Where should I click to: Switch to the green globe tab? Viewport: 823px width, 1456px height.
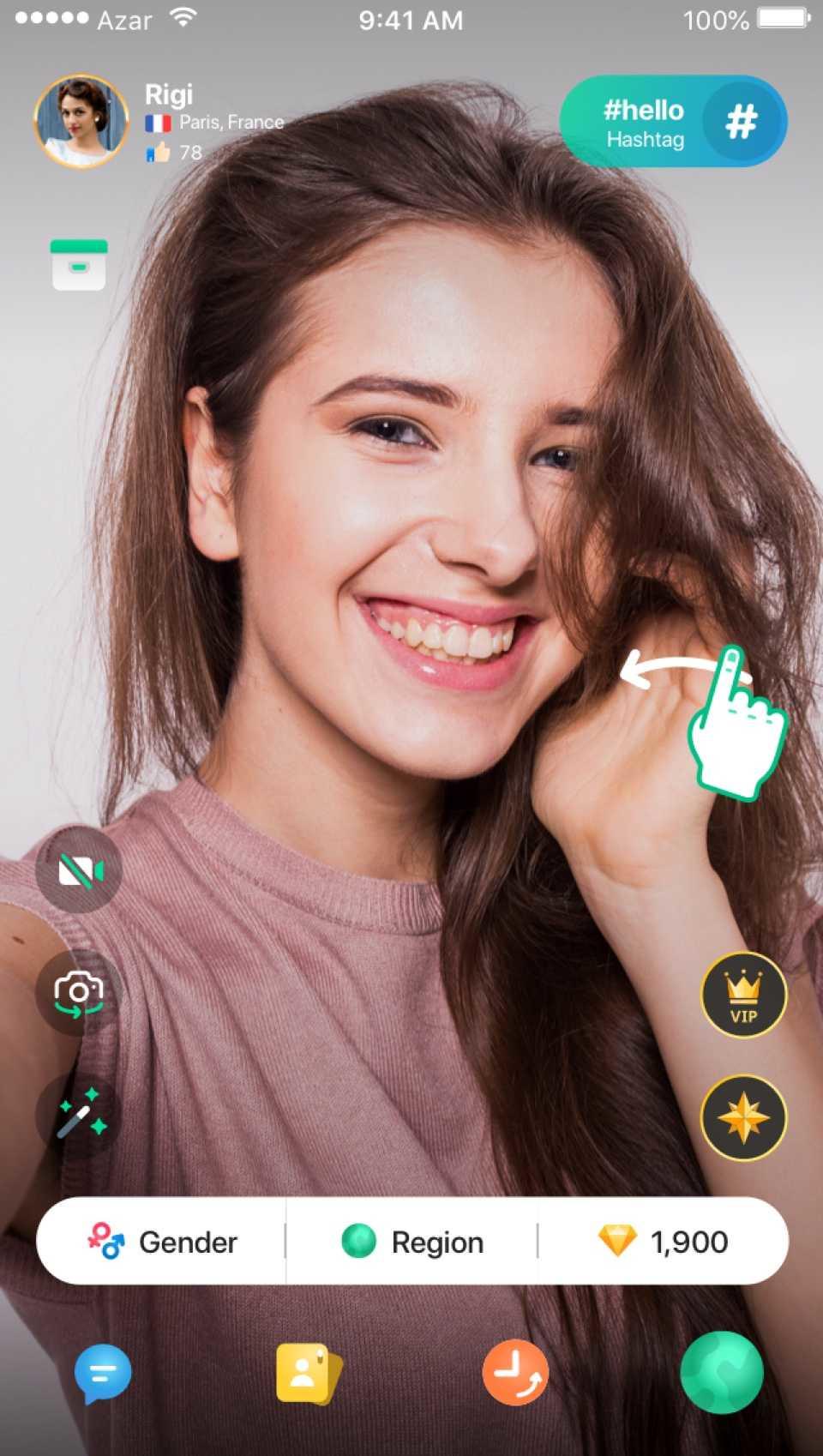(x=722, y=1373)
